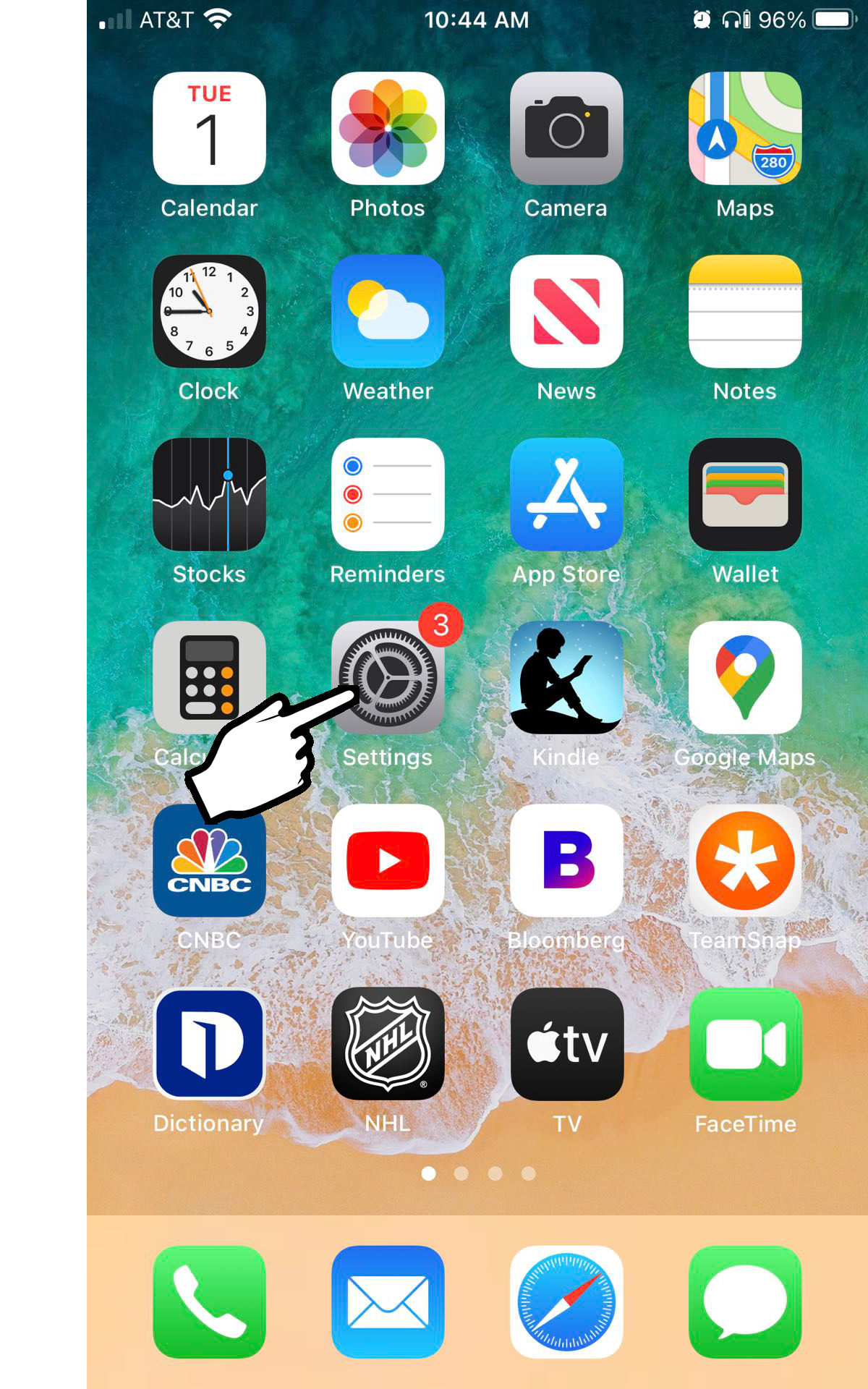
Task: Open Google Maps
Action: [745, 677]
